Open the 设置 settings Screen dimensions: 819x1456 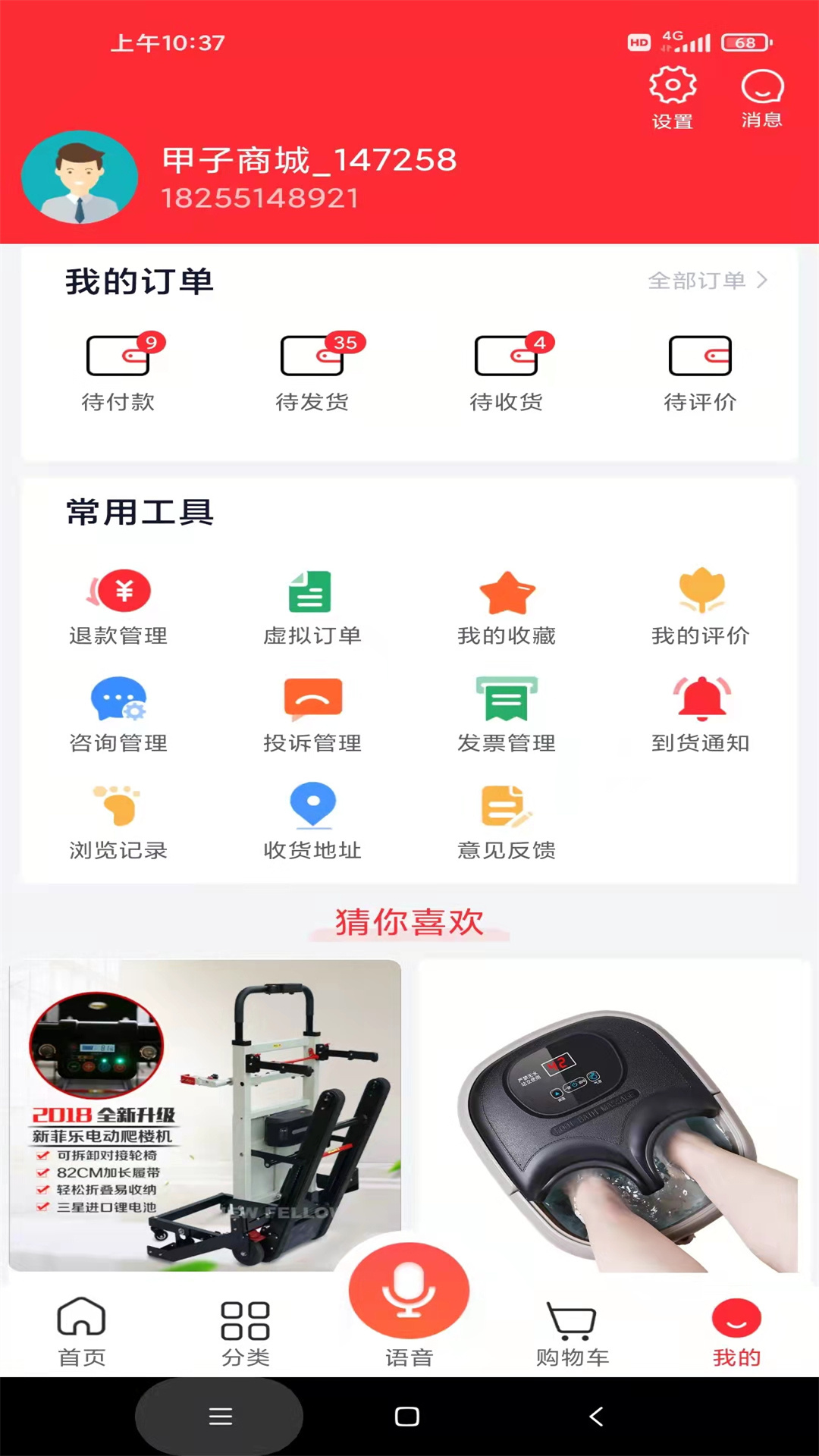[x=671, y=95]
